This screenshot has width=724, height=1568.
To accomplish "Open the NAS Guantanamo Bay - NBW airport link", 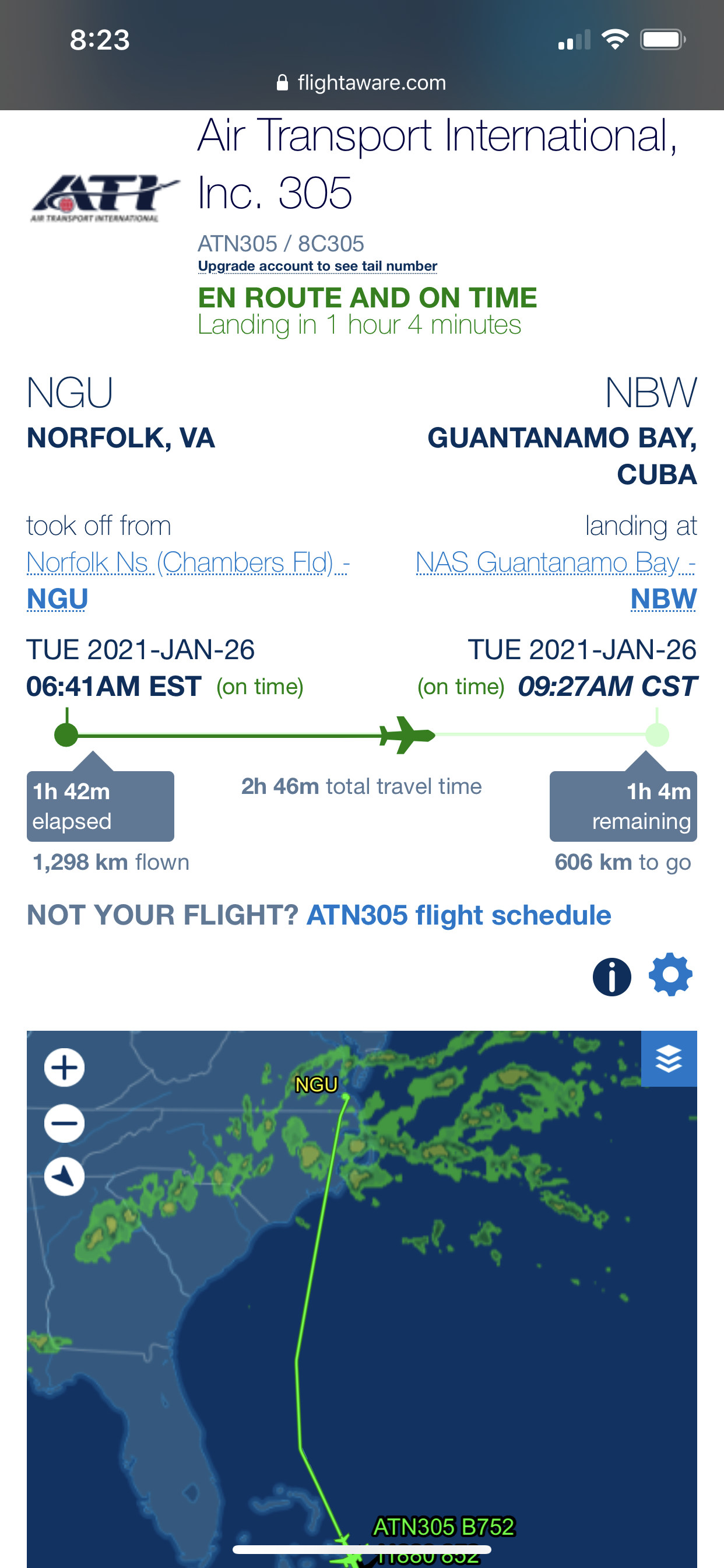I will (x=556, y=580).
